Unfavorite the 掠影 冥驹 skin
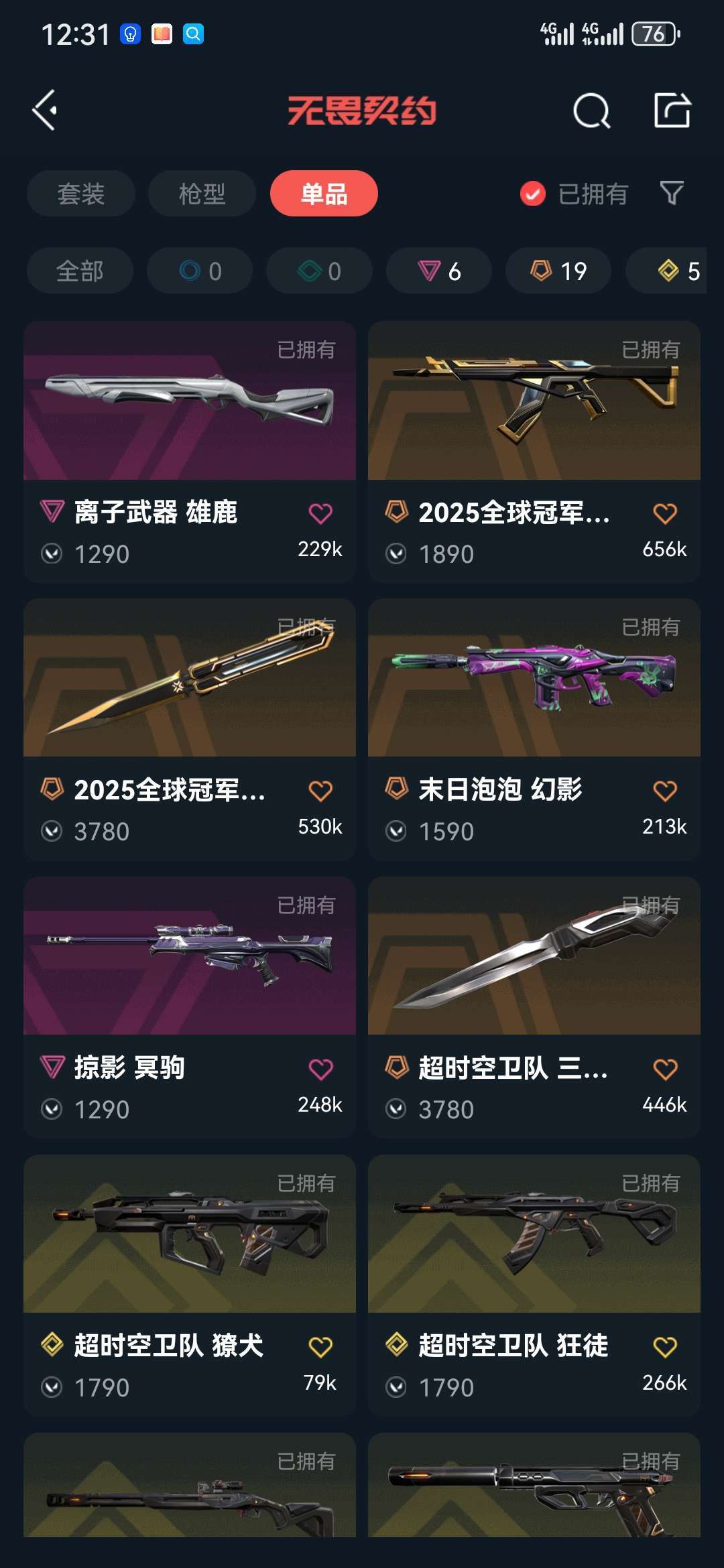This screenshot has height=1568, width=724. (x=322, y=1067)
